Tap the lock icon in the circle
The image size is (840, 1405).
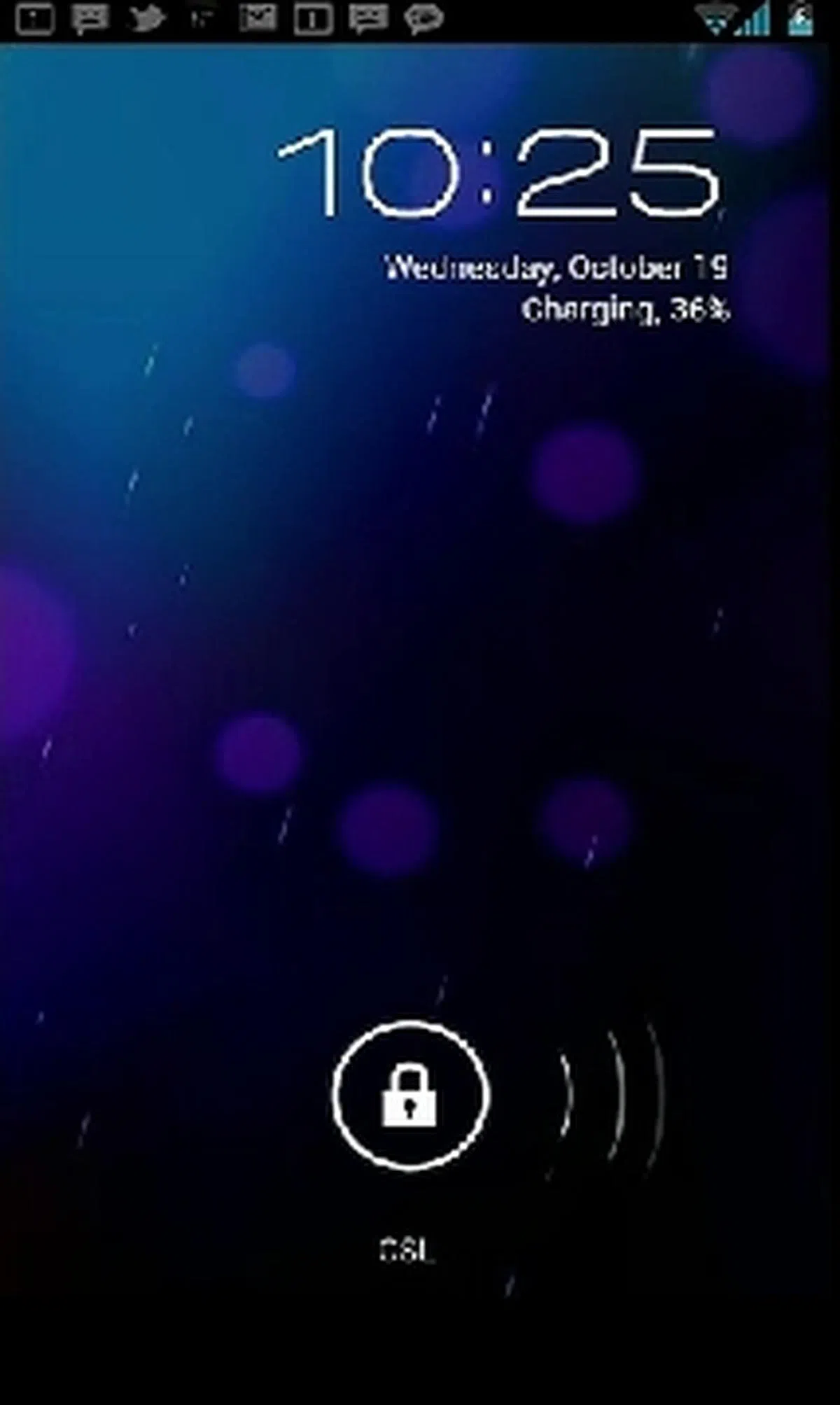tap(410, 1096)
